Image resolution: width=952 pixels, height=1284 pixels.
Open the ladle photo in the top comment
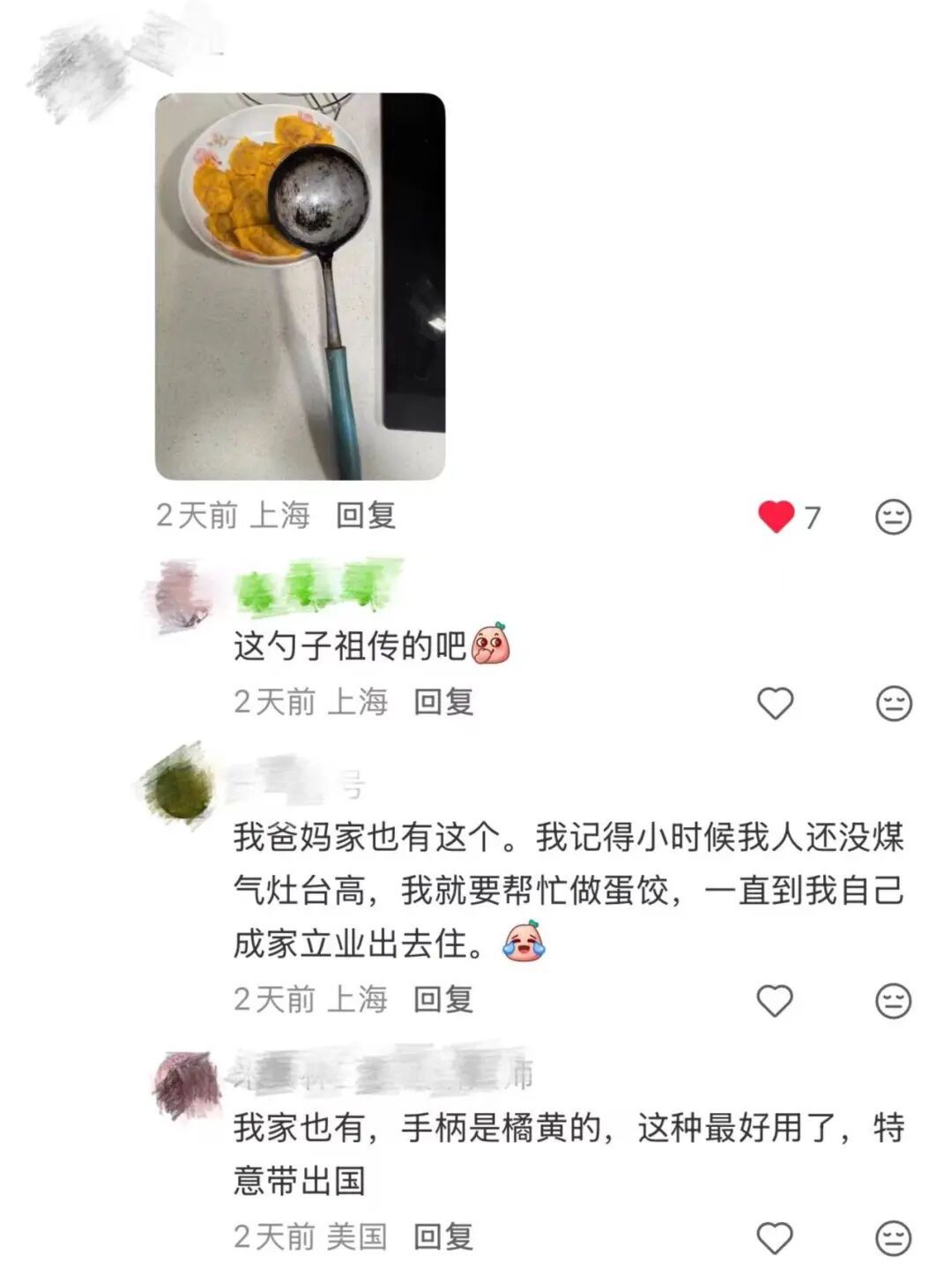[x=300, y=286]
